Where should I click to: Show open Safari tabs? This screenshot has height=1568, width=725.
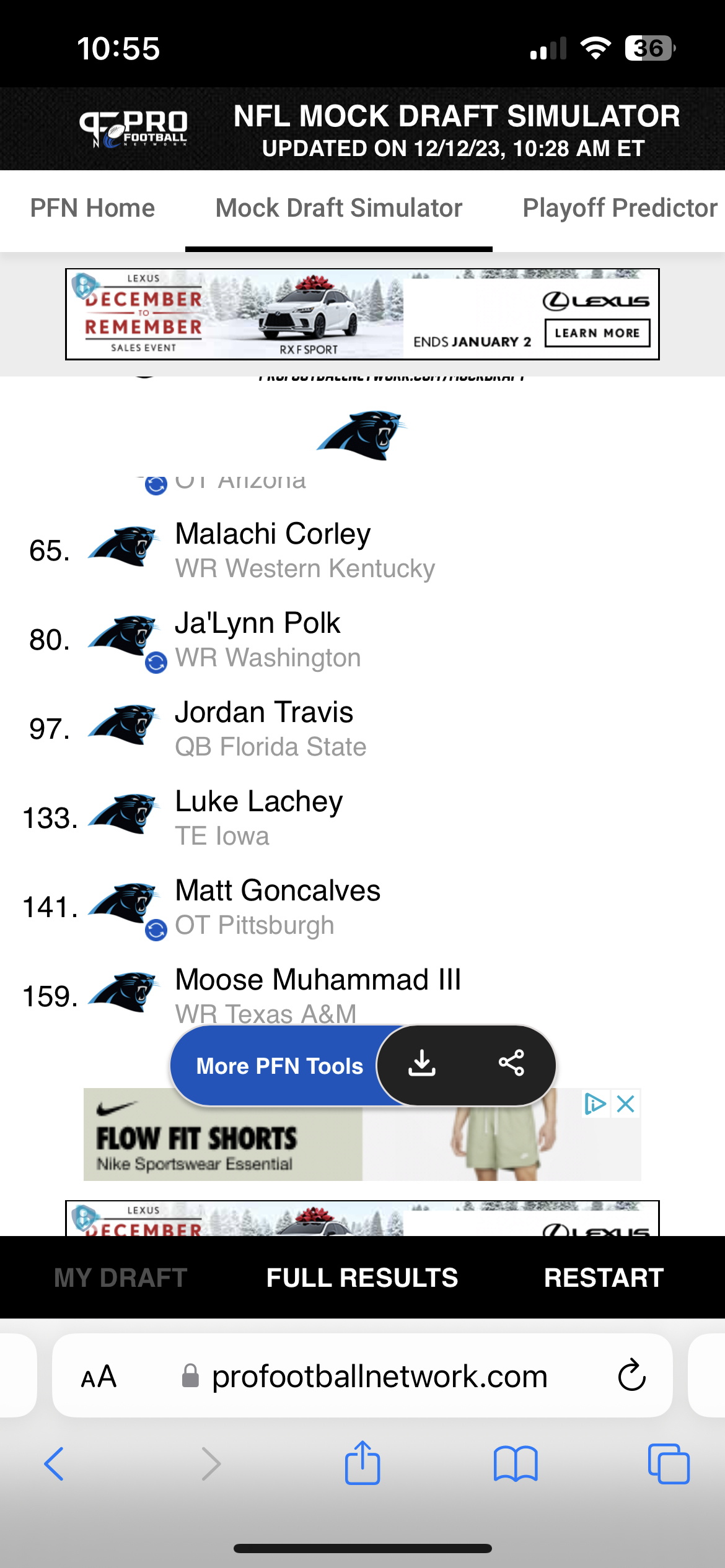[669, 1464]
